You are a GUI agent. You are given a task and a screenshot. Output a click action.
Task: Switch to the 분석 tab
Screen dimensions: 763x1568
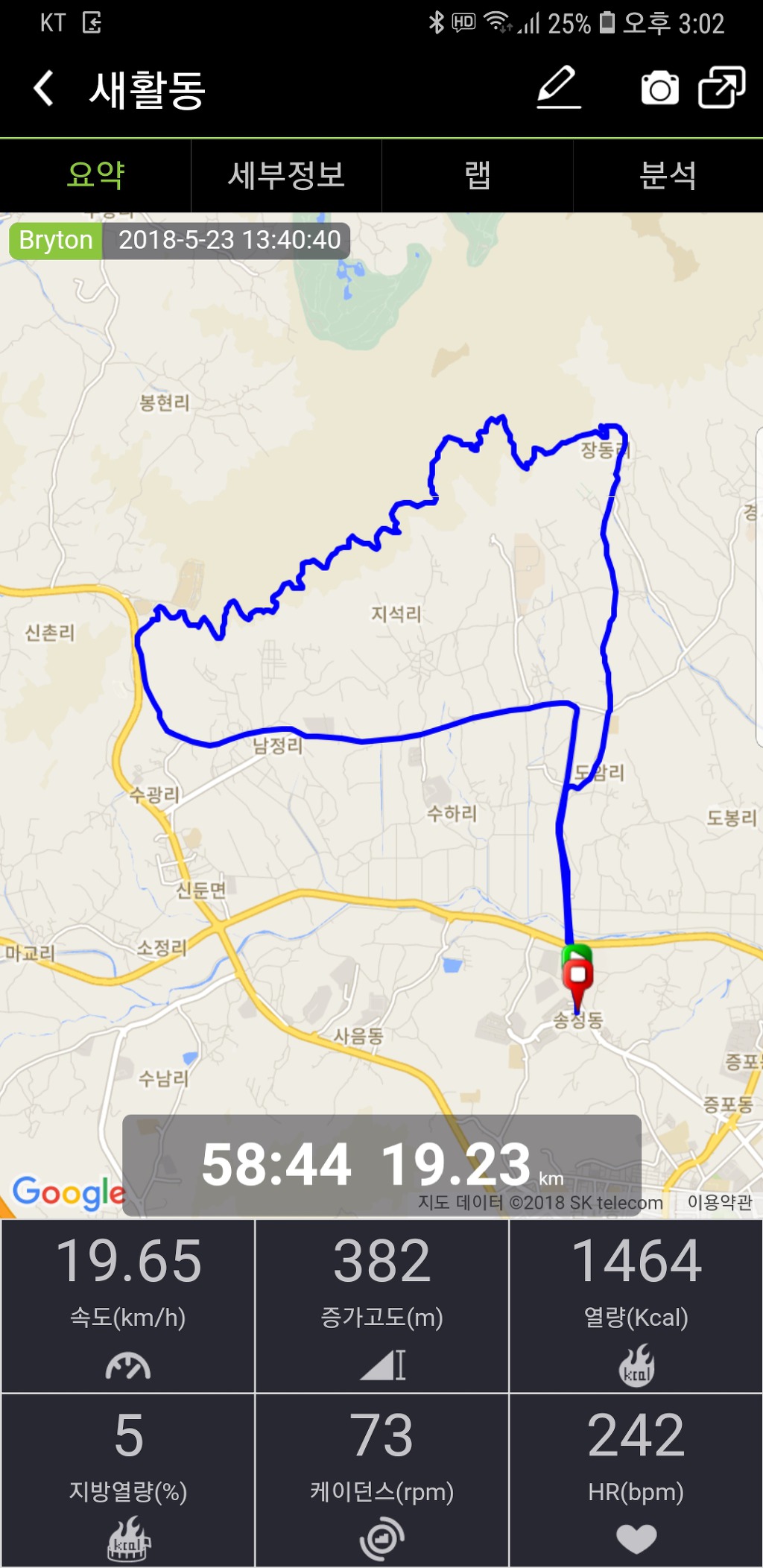tap(668, 176)
